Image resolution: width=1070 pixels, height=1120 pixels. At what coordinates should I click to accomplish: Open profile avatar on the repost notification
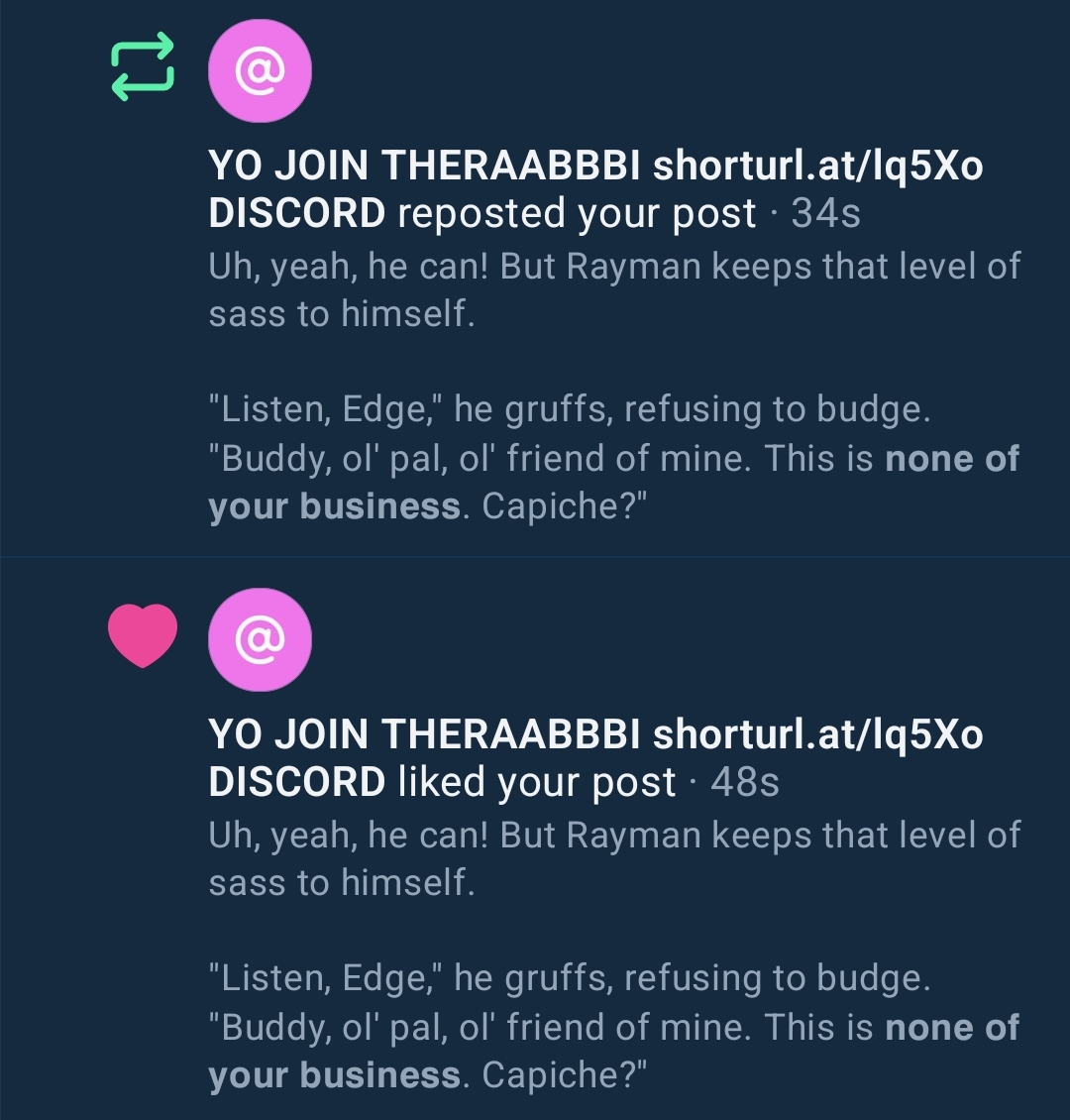(x=260, y=71)
